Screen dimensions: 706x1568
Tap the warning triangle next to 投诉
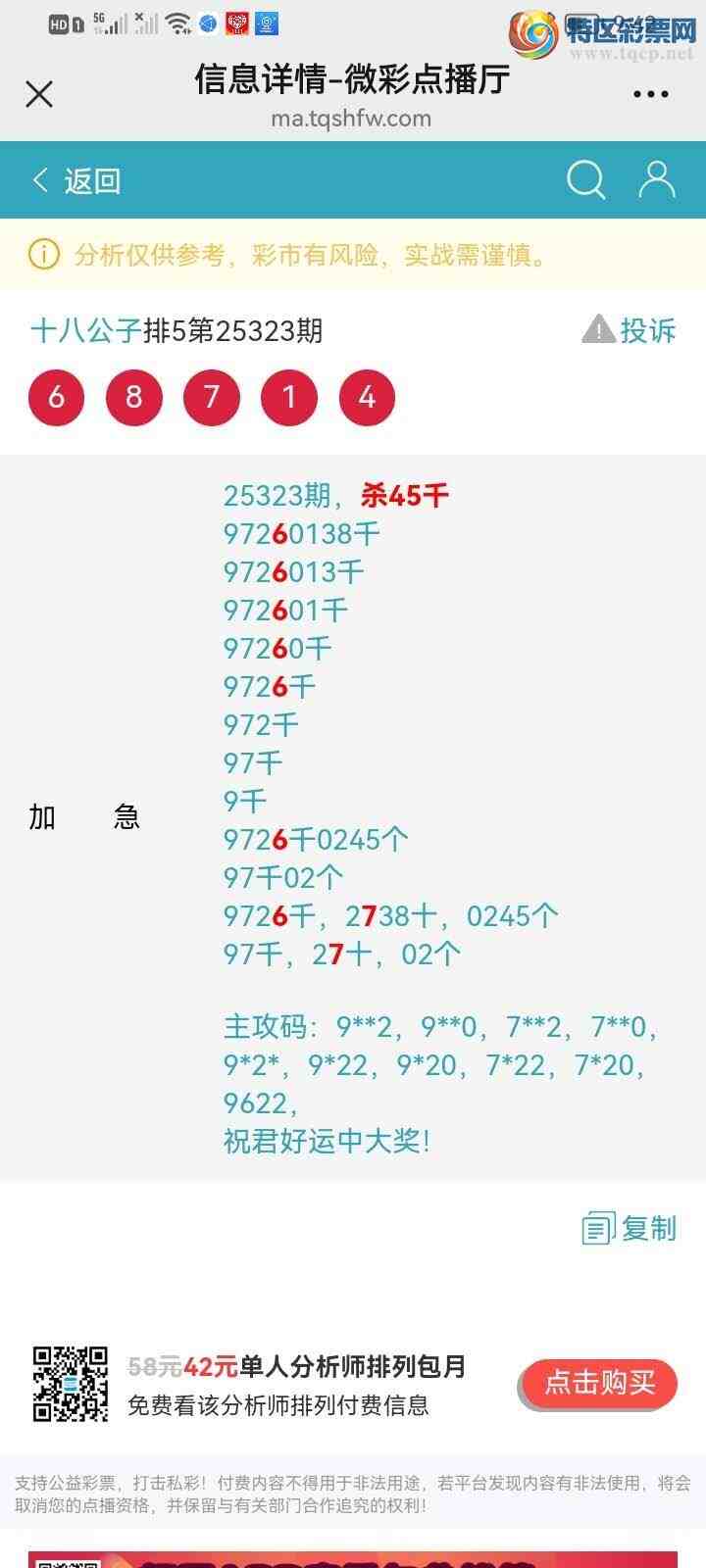(x=598, y=329)
